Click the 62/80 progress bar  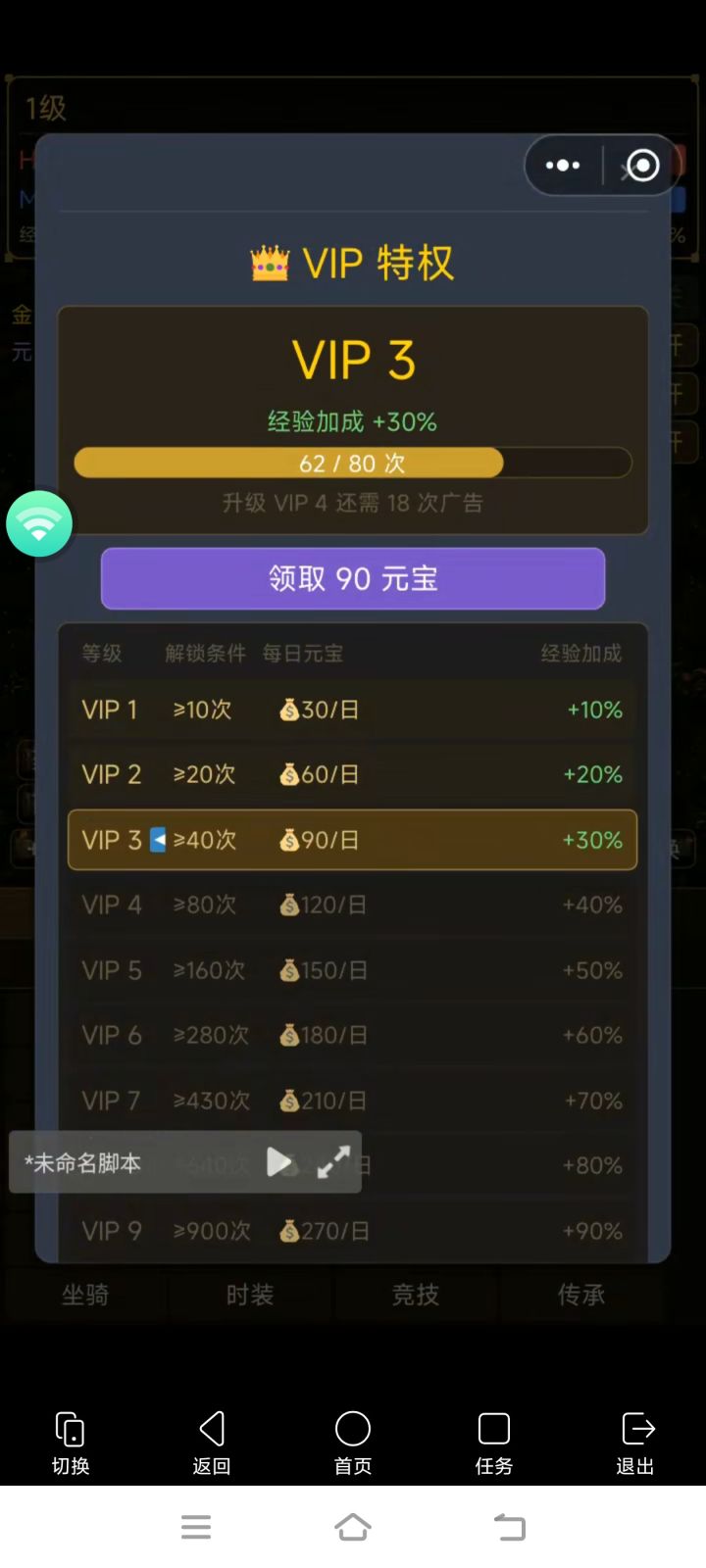tap(353, 463)
